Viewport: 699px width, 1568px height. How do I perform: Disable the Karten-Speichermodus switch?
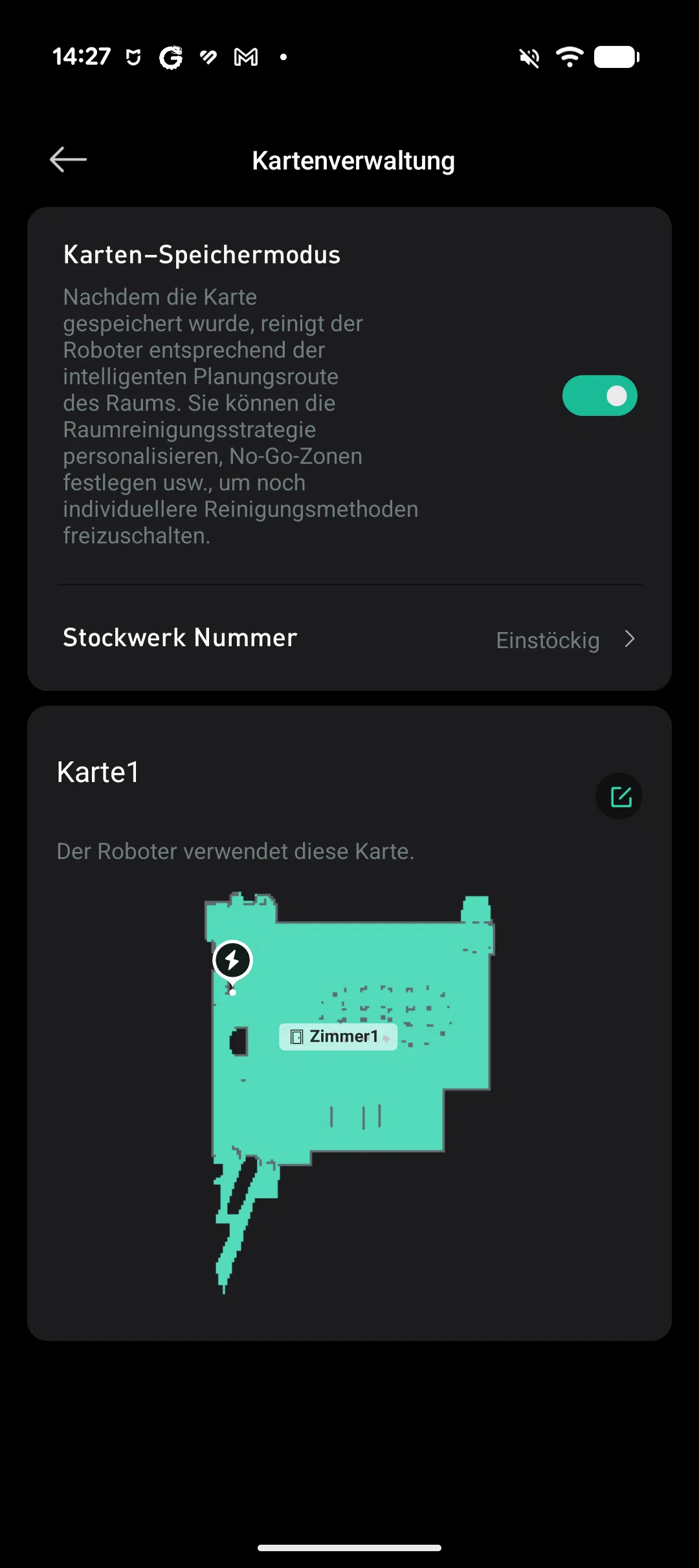(599, 396)
